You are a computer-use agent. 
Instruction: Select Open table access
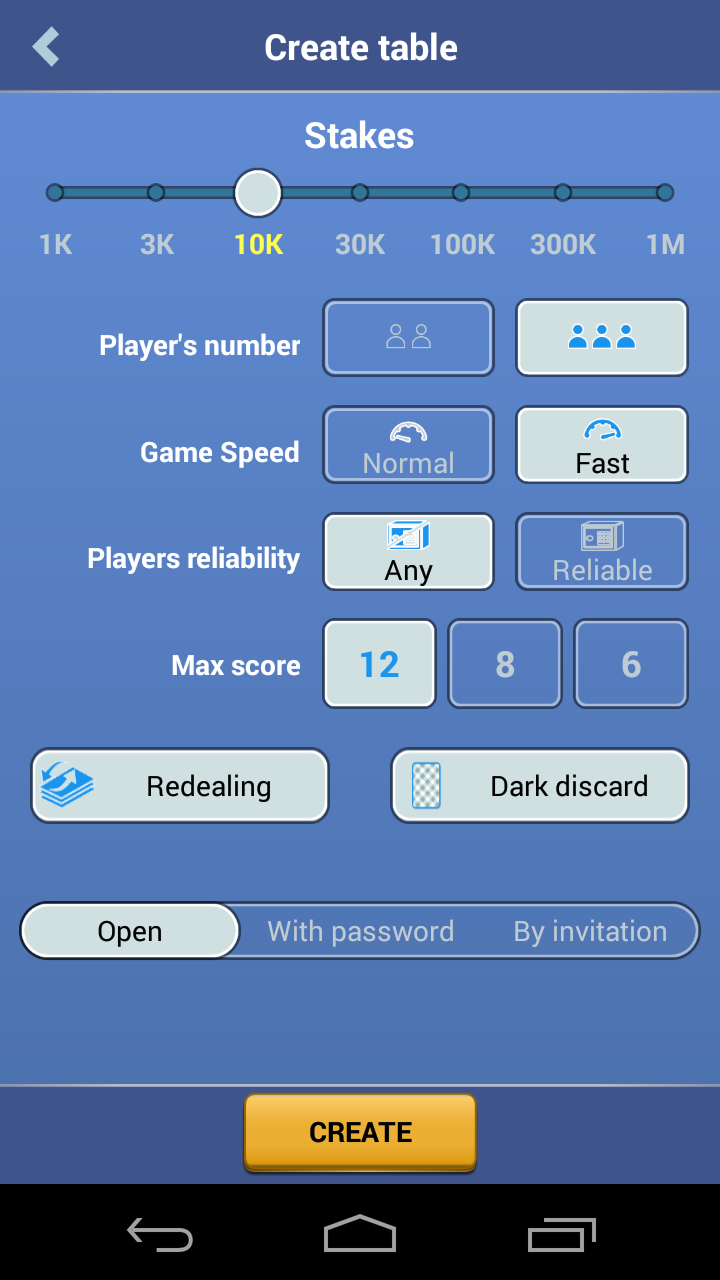(x=129, y=930)
